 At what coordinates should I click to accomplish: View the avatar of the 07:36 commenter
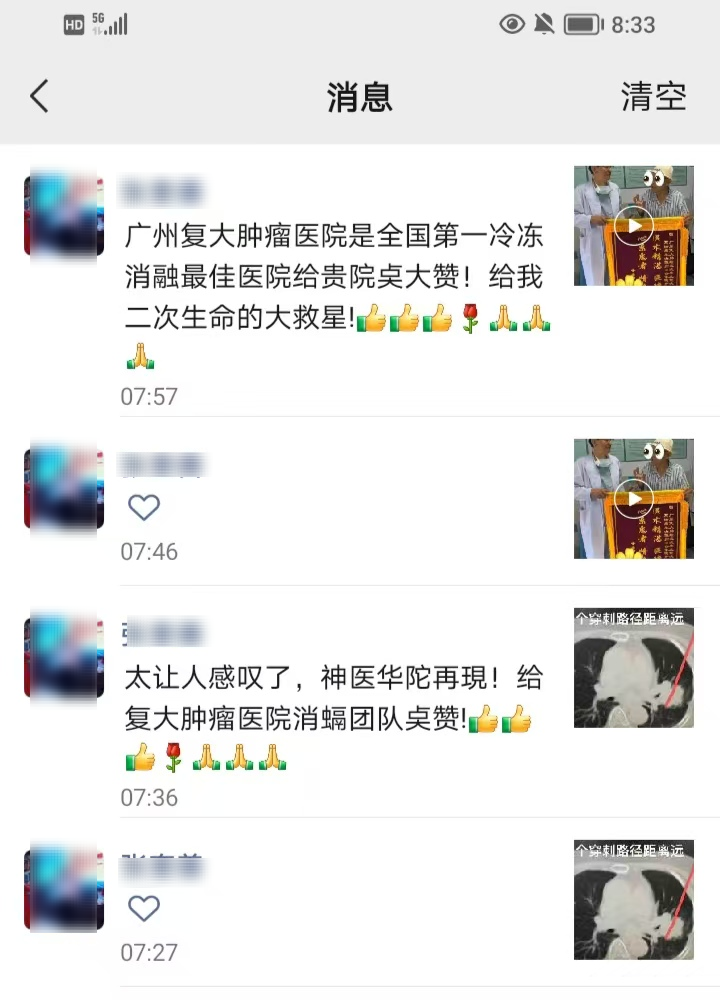(x=64, y=656)
